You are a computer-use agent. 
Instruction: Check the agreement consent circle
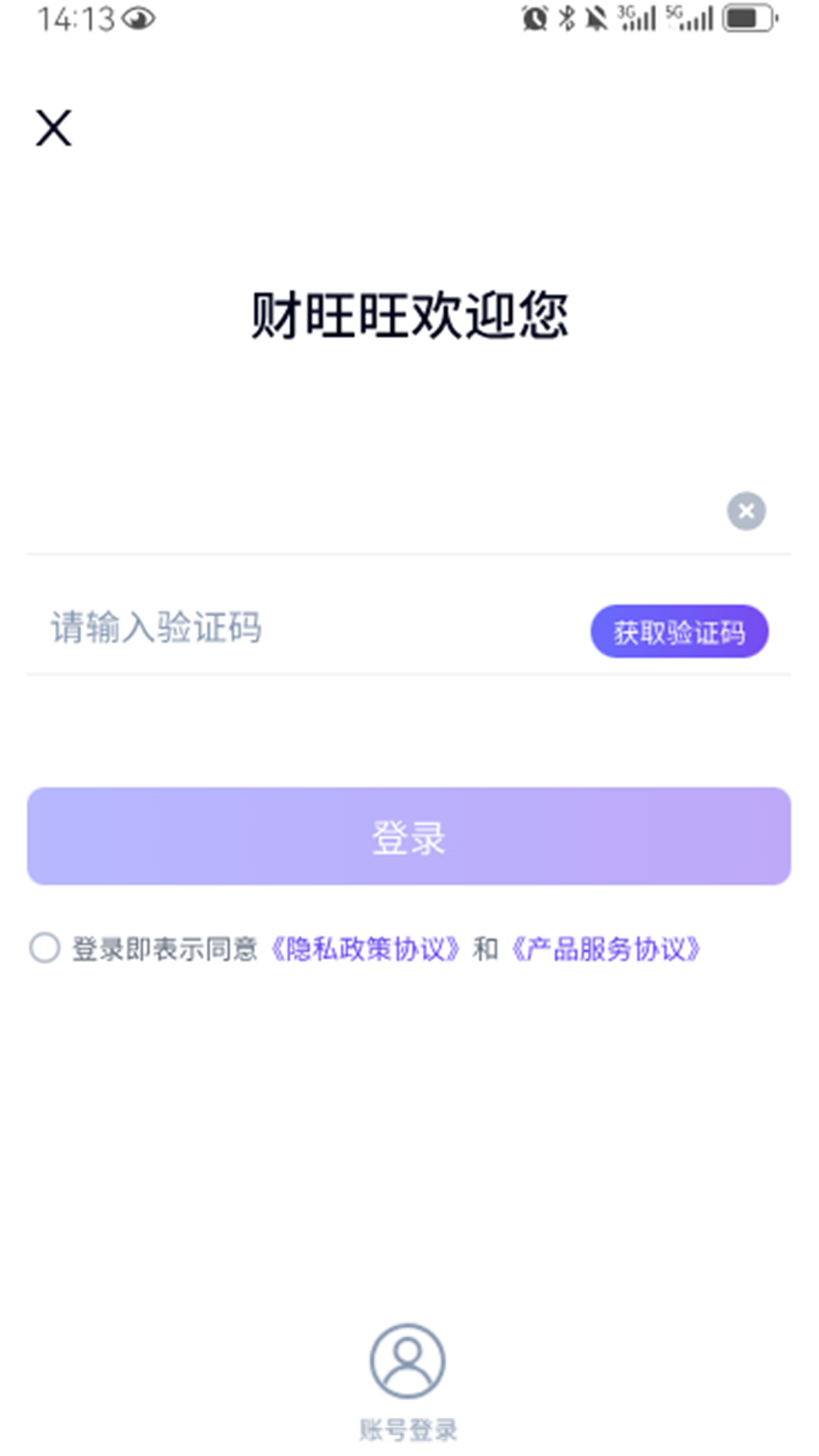click(x=45, y=948)
